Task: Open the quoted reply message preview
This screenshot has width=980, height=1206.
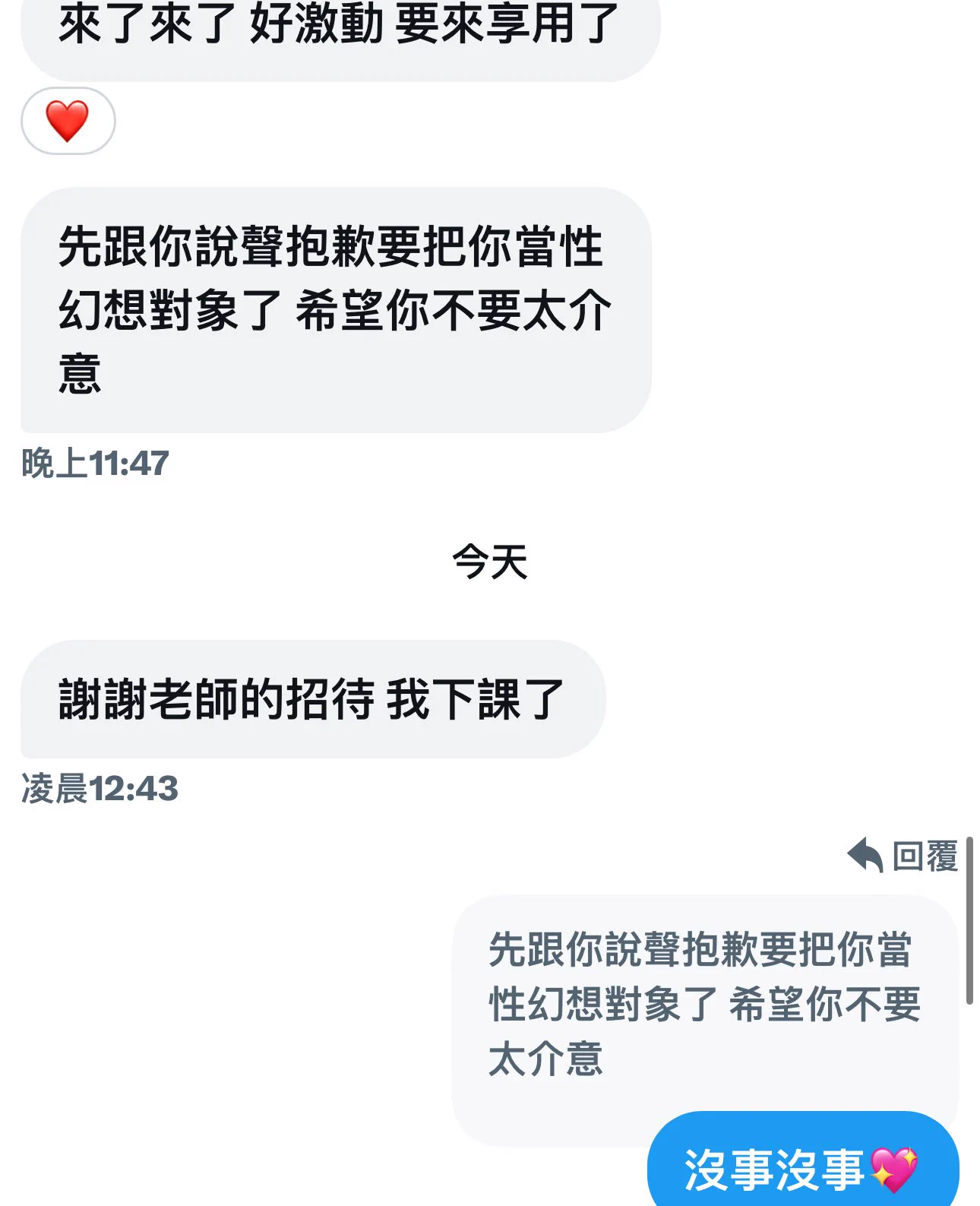Action: click(x=703, y=1003)
